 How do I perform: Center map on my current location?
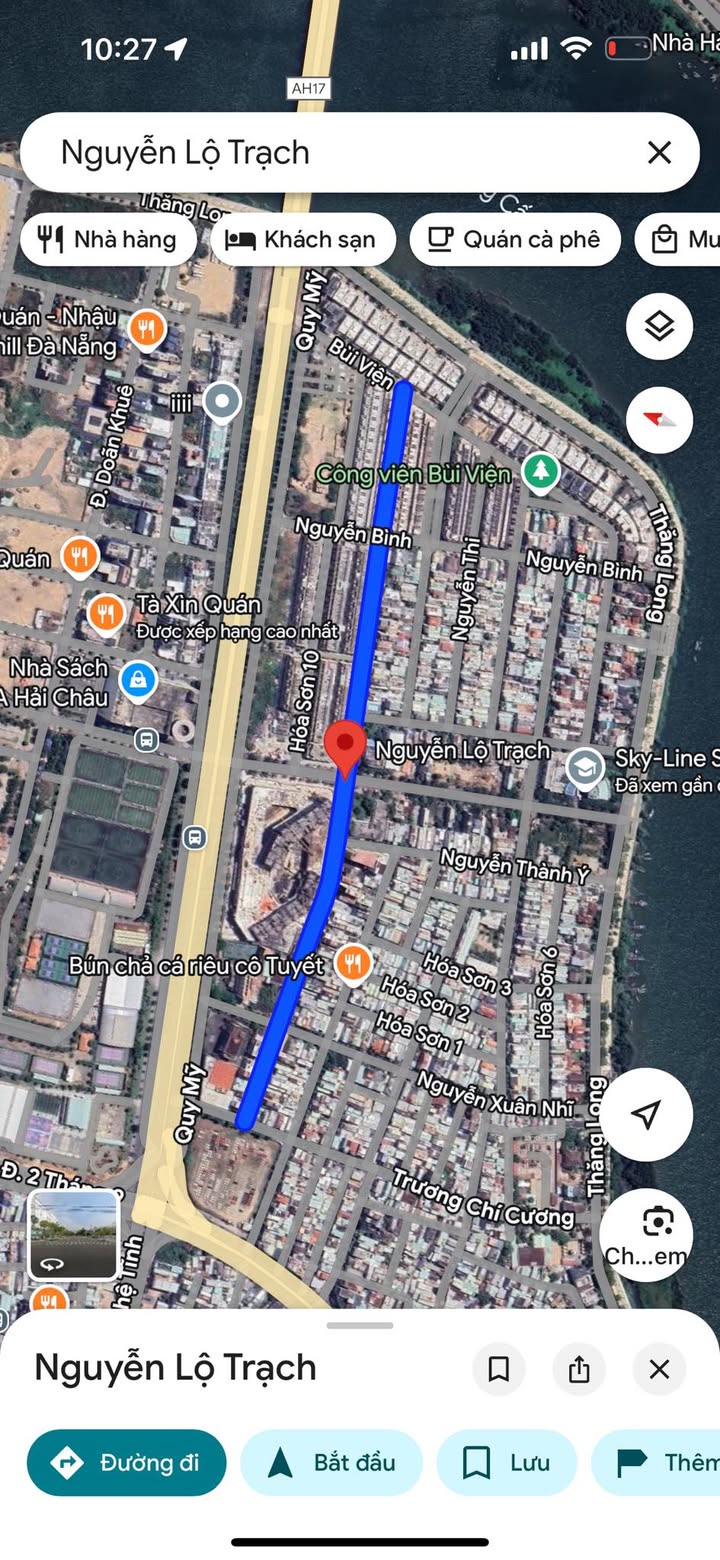pyautogui.click(x=646, y=1114)
